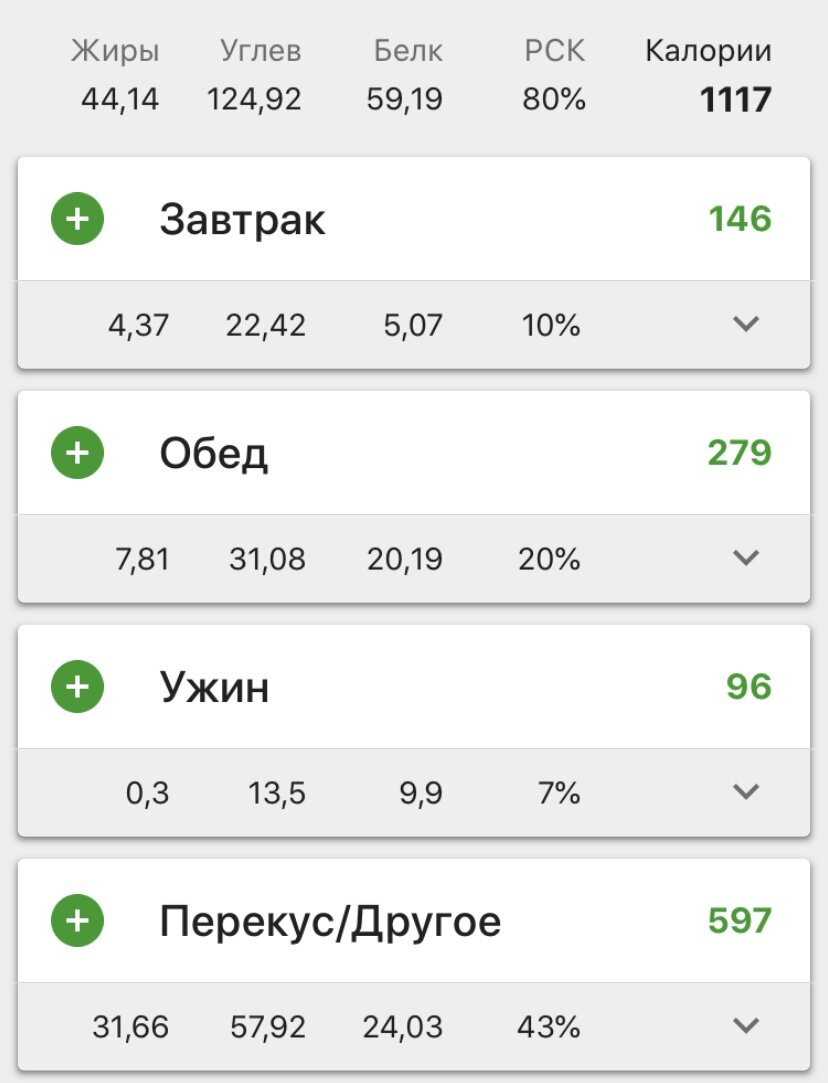Expand the Ужин meal details
This screenshot has height=1083, width=828.
746,792
